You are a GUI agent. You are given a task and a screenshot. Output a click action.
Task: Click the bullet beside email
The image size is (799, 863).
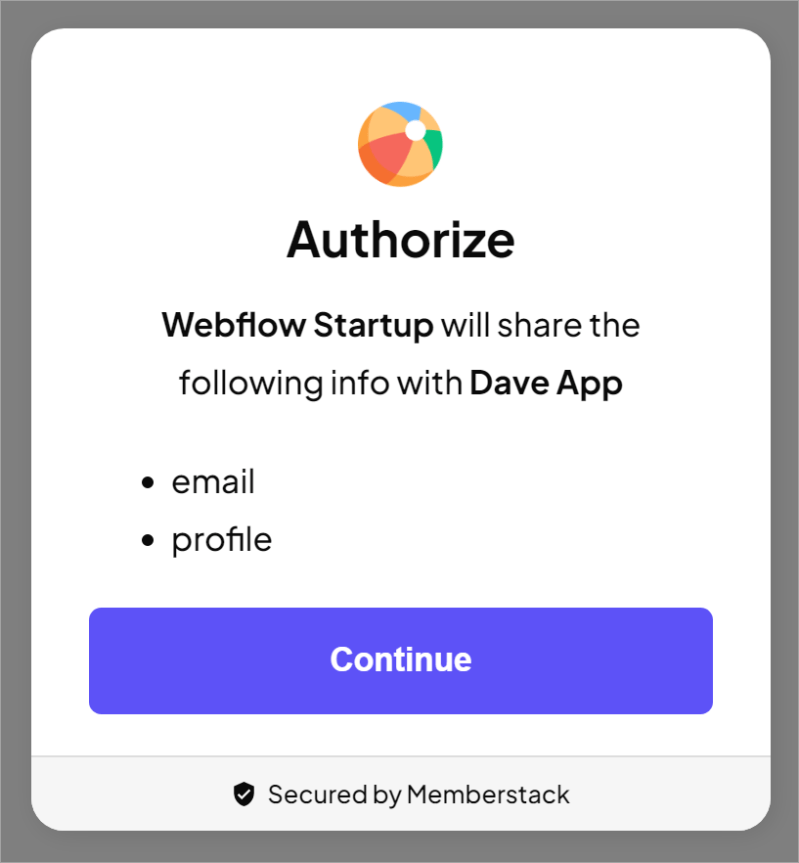click(148, 482)
